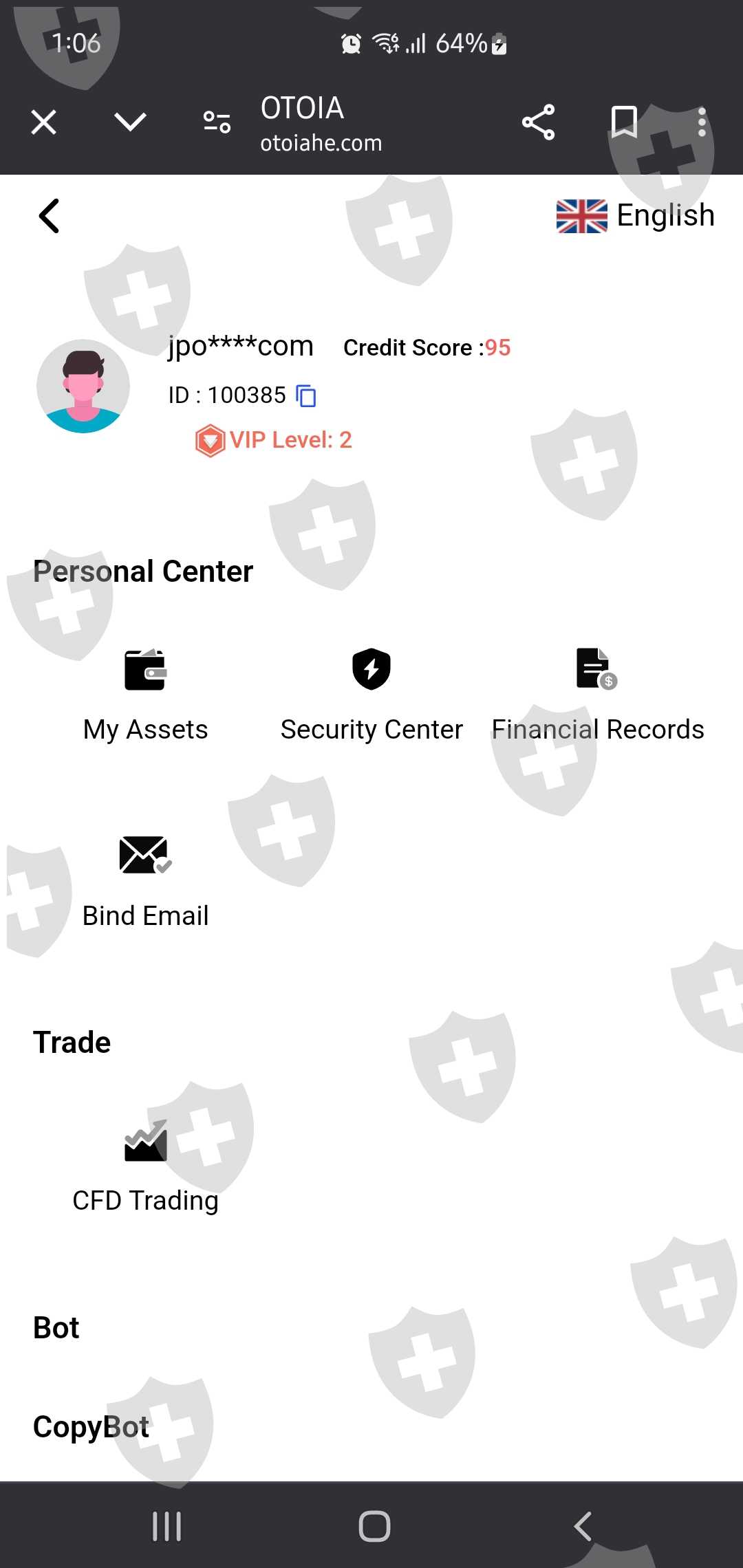Show recent apps
The image size is (743, 1568).
pyautogui.click(x=166, y=1526)
